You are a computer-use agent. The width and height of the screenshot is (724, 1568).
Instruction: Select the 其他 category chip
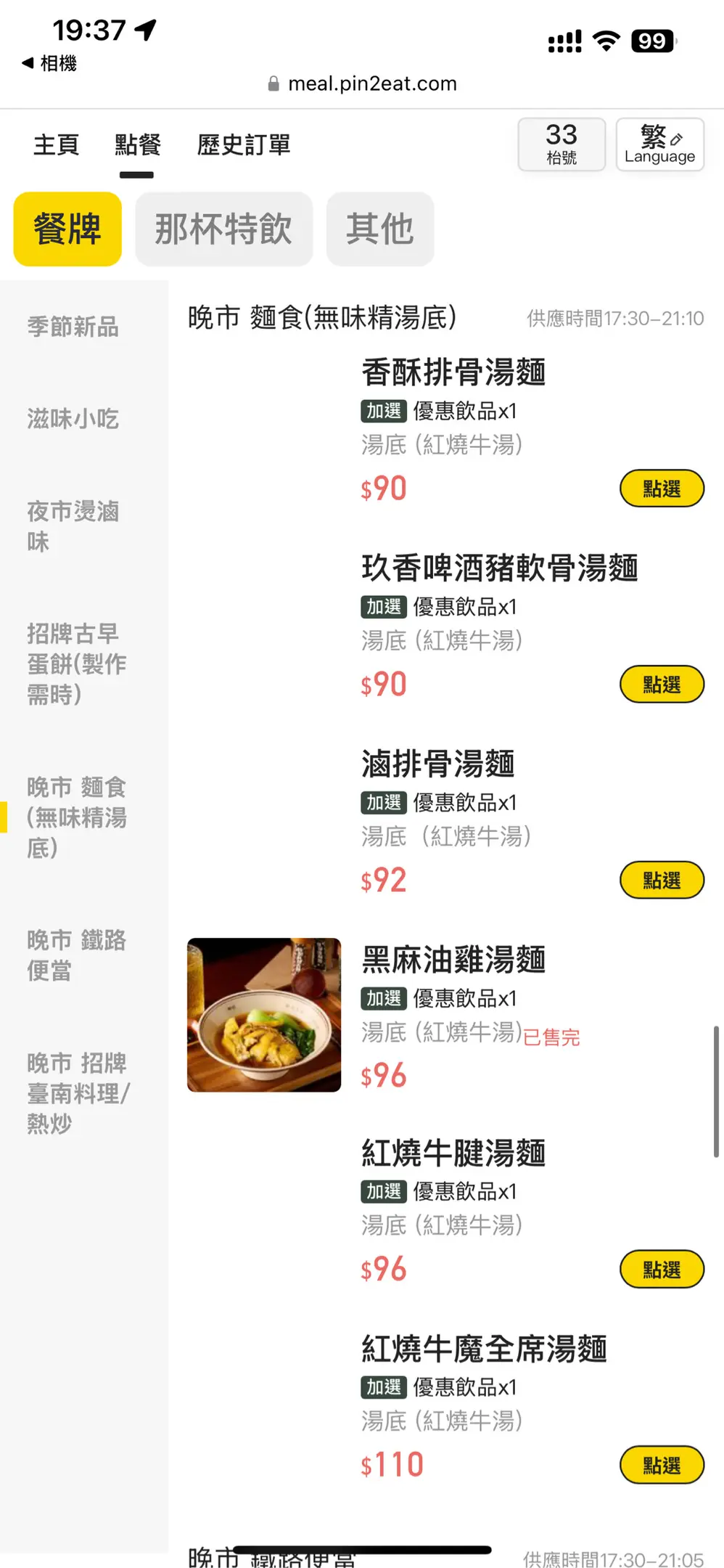tap(380, 229)
